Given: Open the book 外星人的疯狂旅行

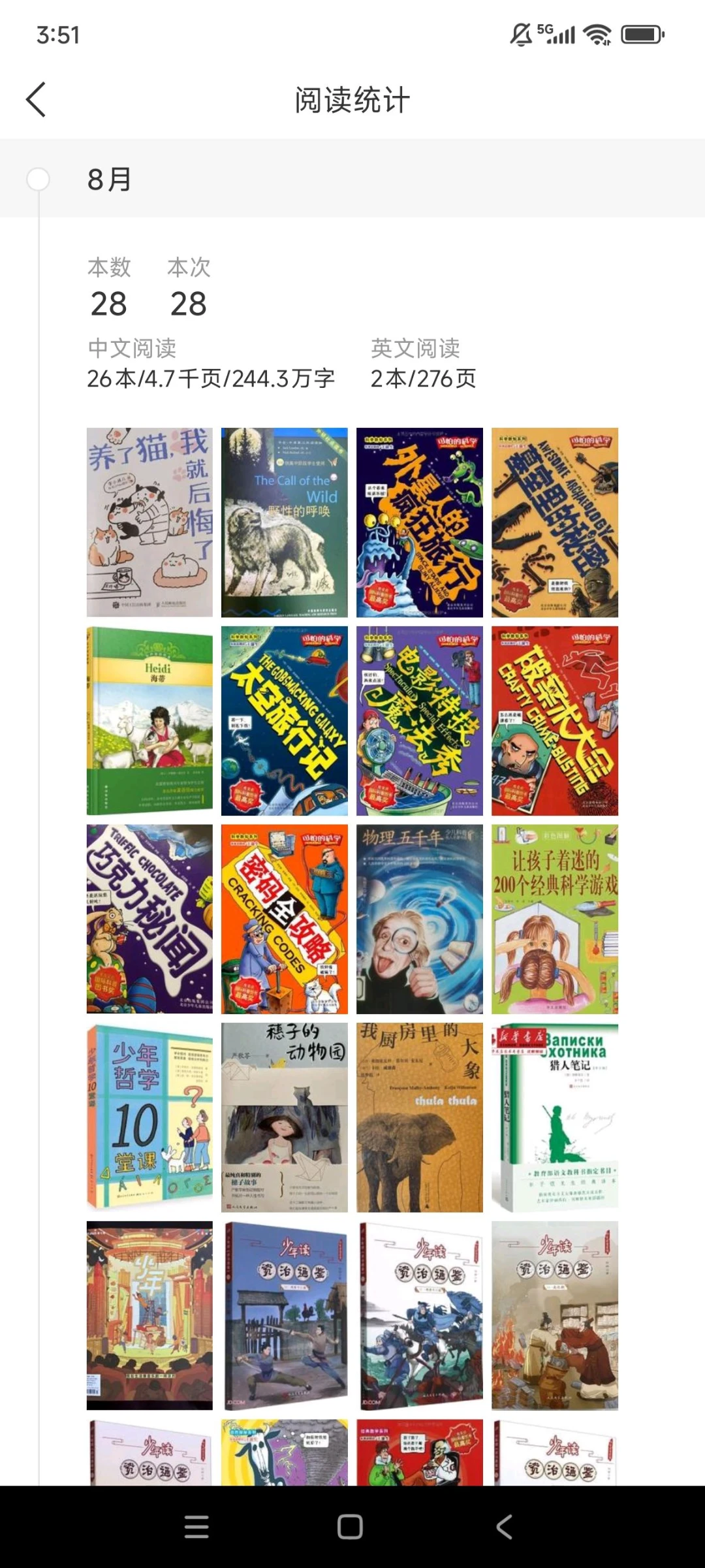Looking at the screenshot, I should pyautogui.click(x=419, y=522).
